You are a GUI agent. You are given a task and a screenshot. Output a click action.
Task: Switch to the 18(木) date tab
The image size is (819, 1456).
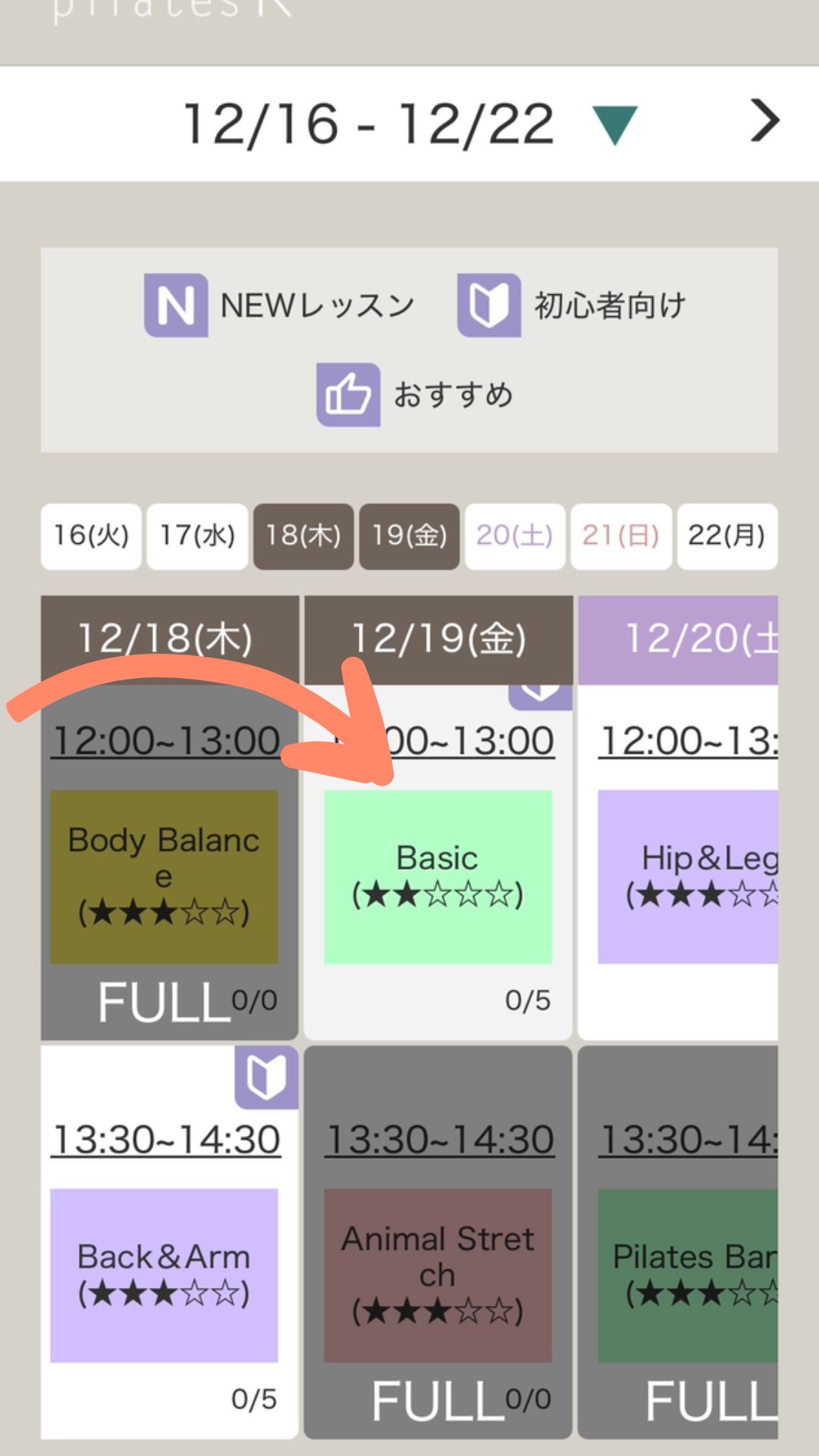(x=303, y=536)
